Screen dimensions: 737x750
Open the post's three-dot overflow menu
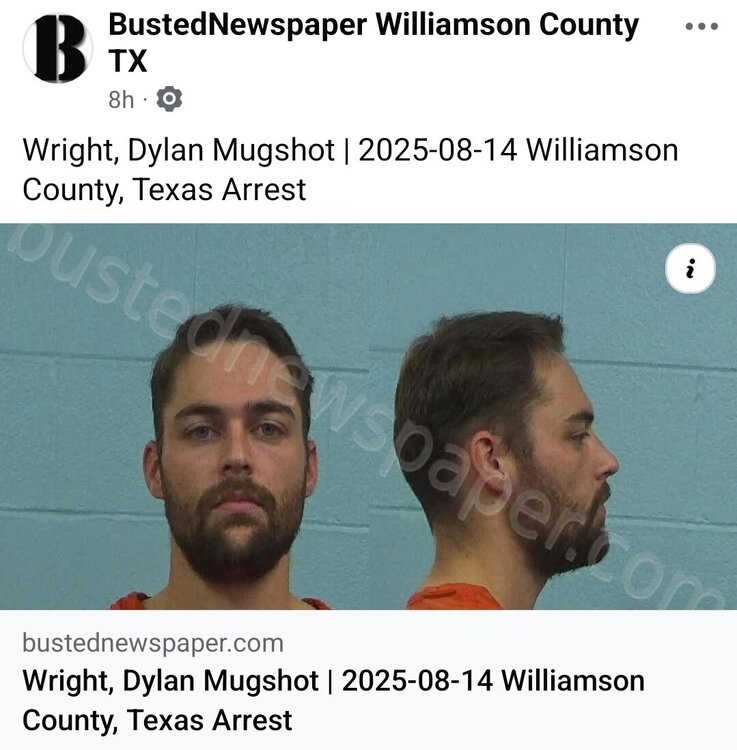[x=701, y=26]
